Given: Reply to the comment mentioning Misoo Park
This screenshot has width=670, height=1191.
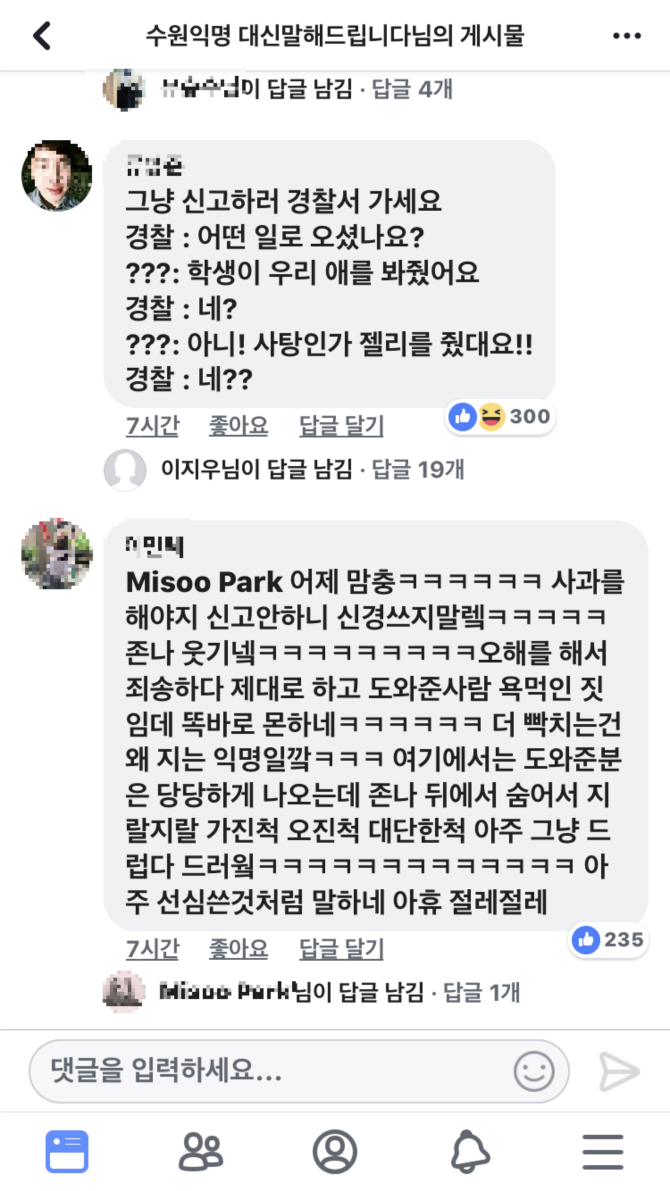Looking at the screenshot, I should coord(341,948).
